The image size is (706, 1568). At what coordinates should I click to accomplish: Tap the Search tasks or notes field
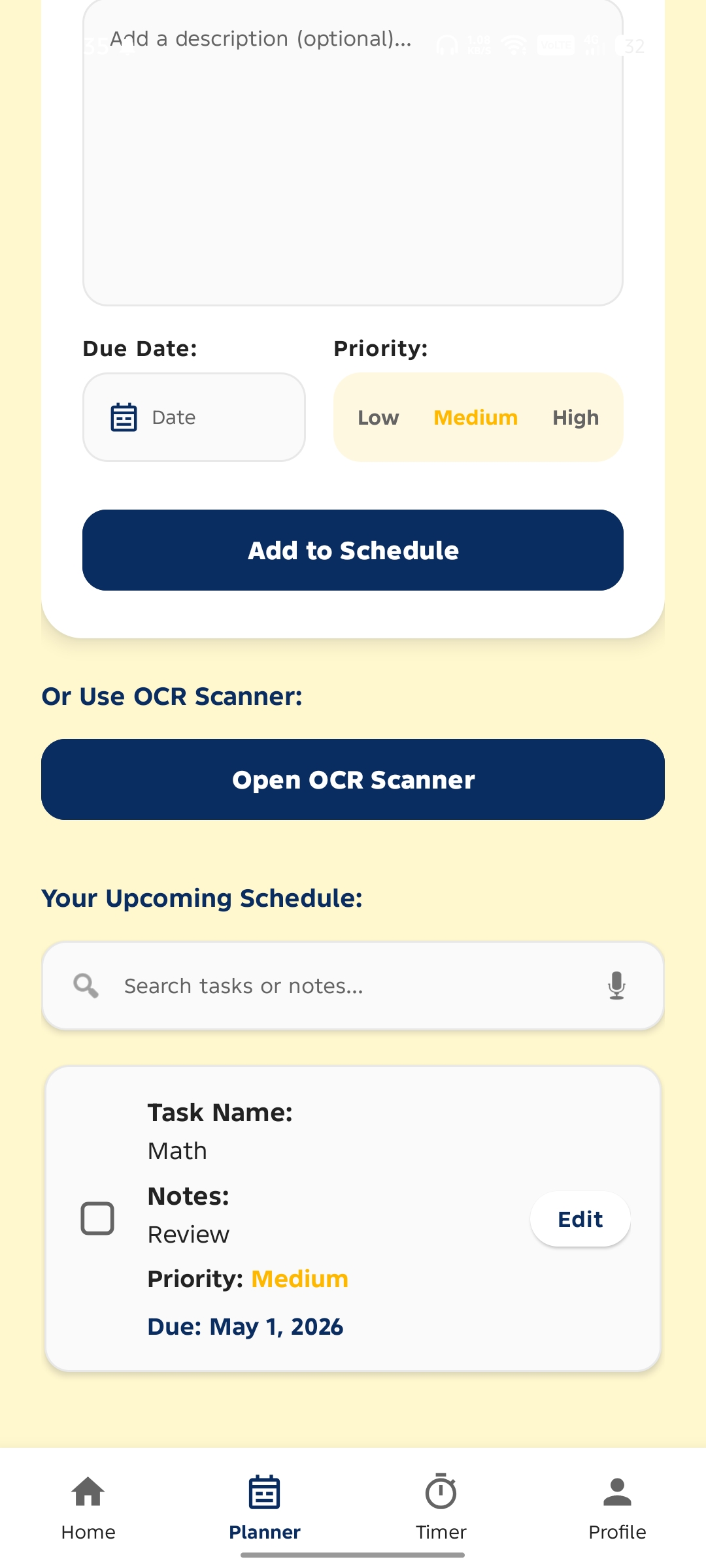[x=353, y=986]
